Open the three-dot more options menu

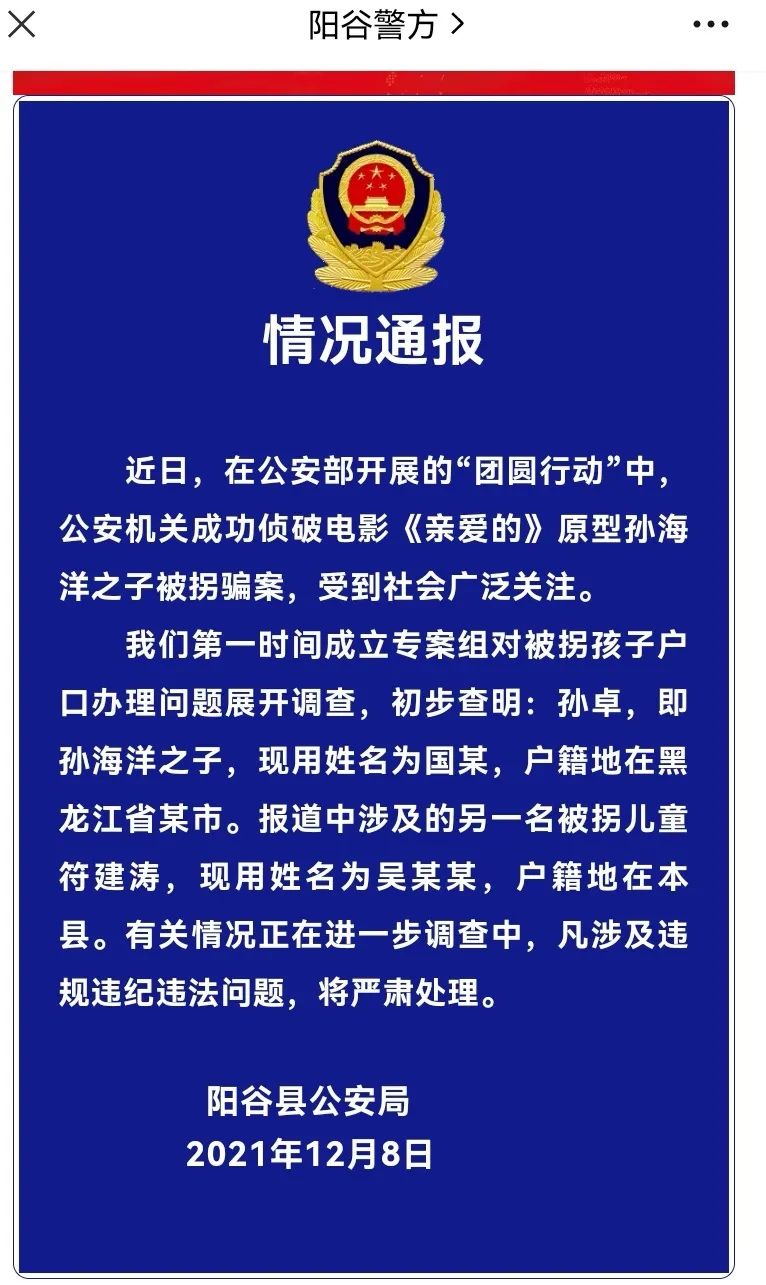(711, 25)
